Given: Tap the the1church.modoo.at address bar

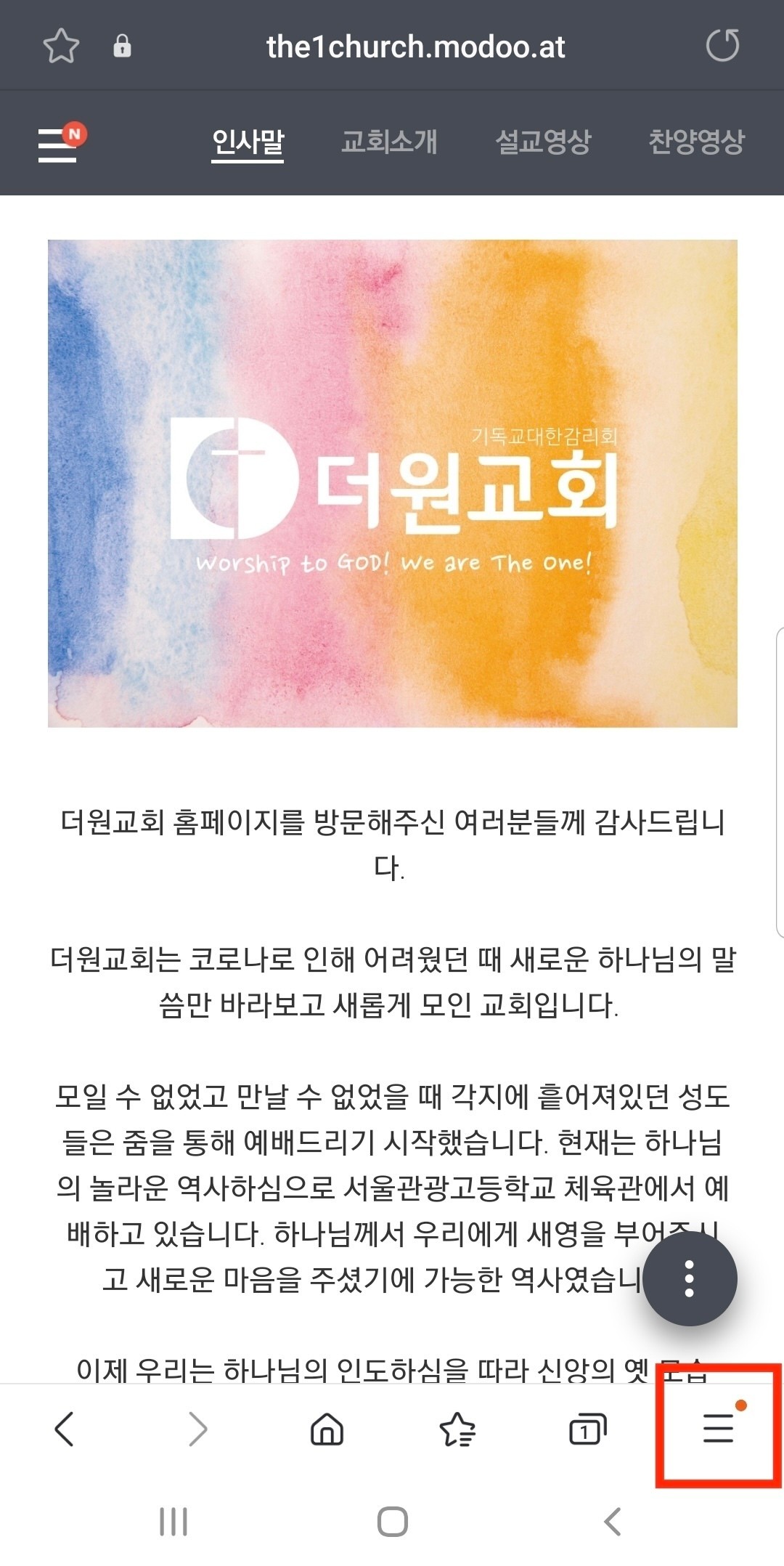Looking at the screenshot, I should (415, 47).
